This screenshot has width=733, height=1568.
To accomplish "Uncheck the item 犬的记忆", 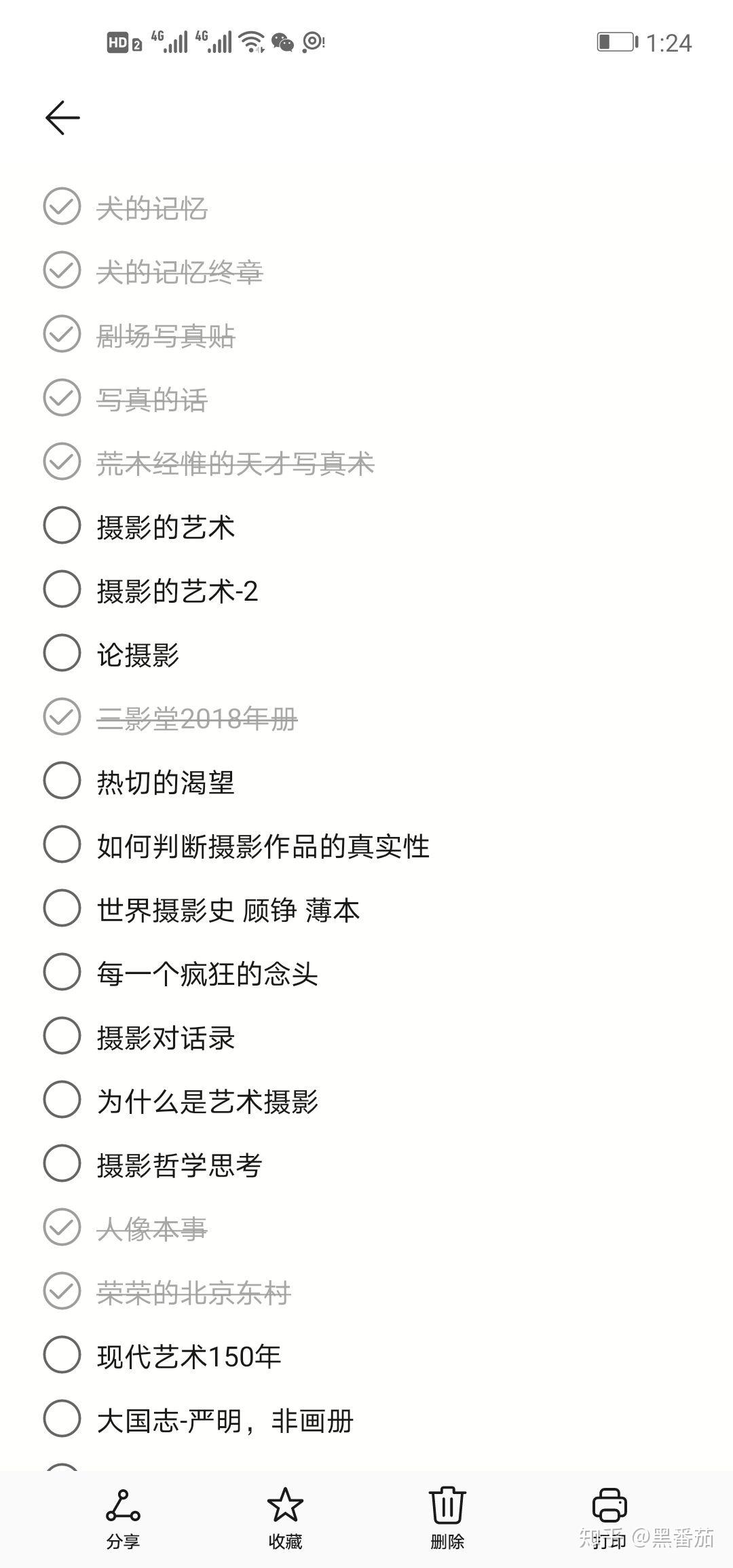I will [62, 206].
